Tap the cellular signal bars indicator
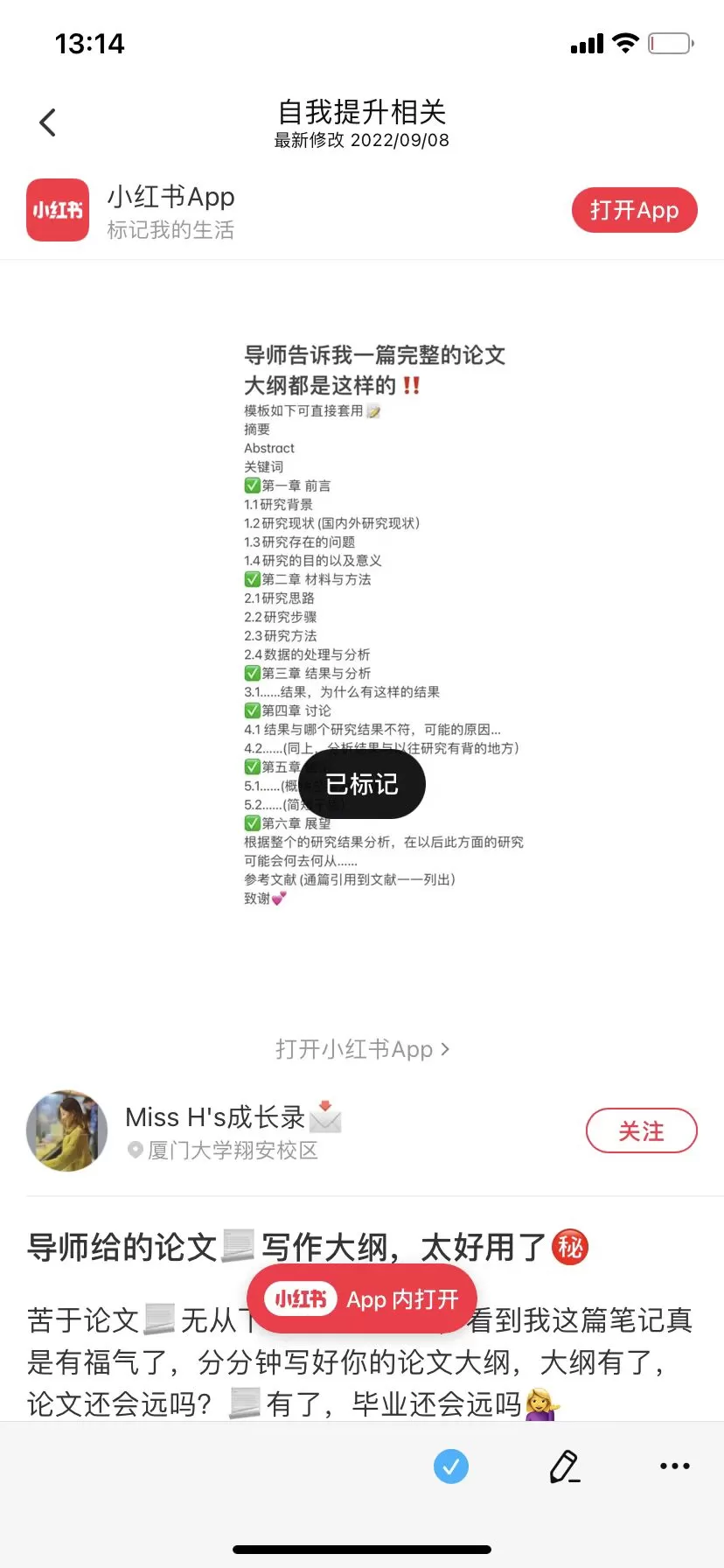The image size is (724, 1568). 586,43
